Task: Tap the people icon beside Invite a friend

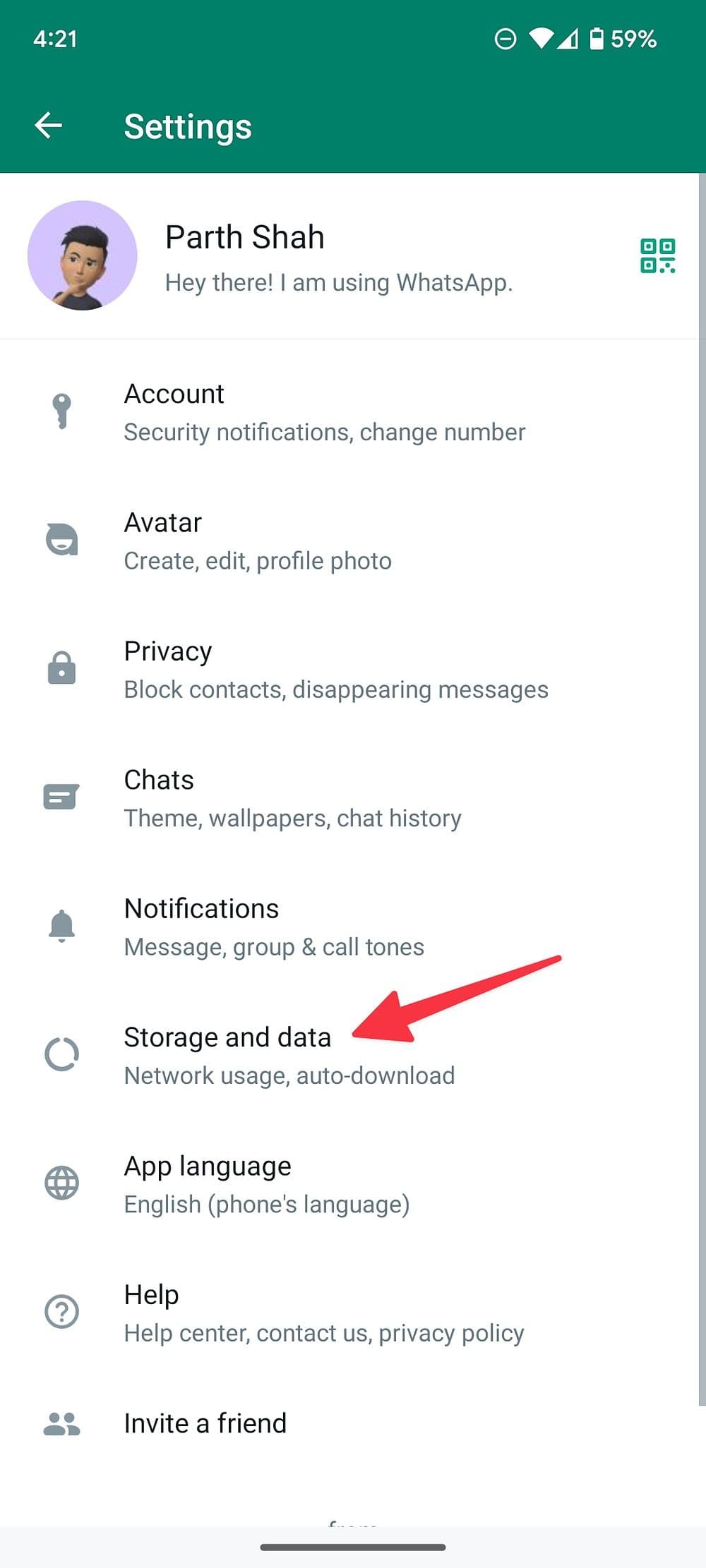Action: click(61, 1423)
